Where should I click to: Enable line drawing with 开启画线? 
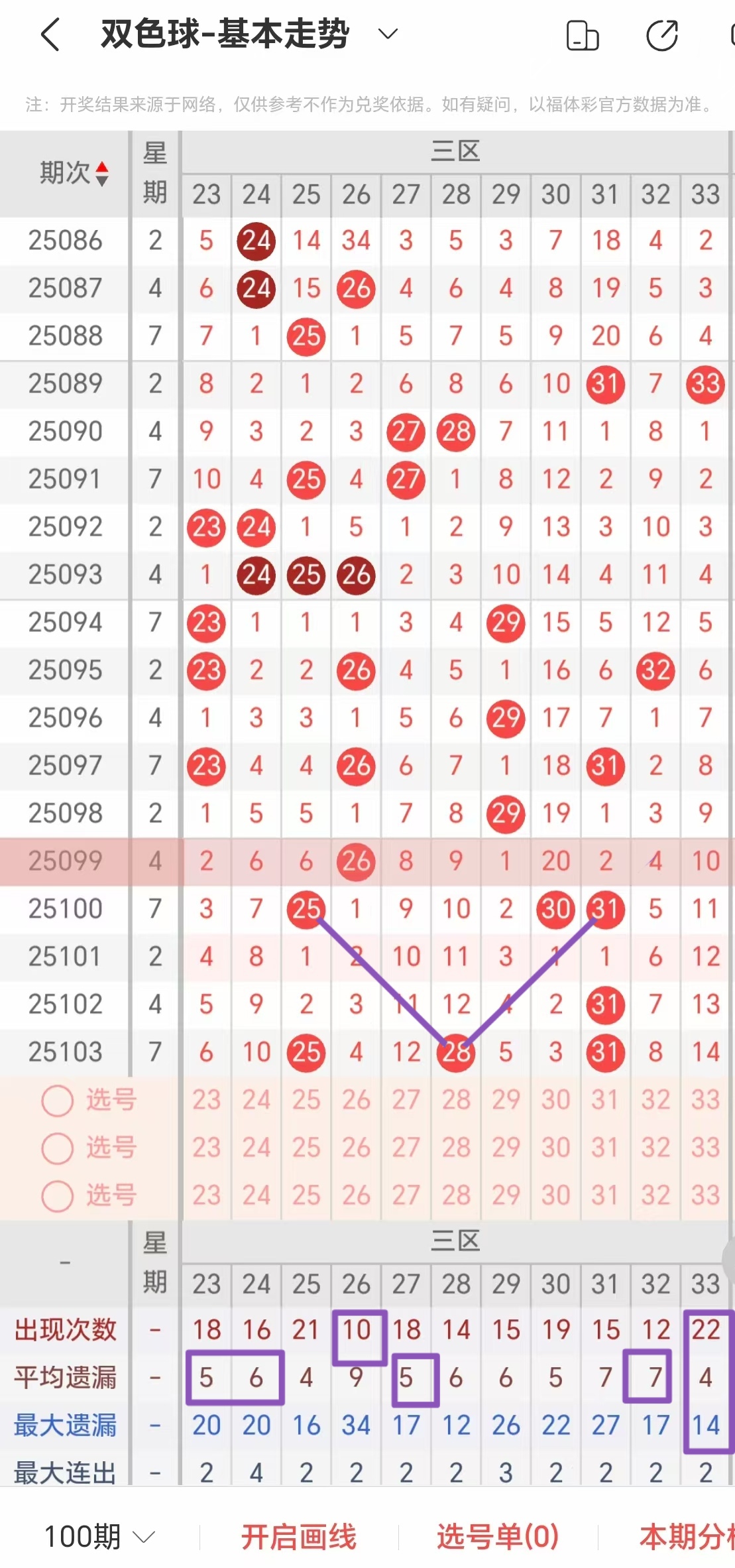pyautogui.click(x=298, y=1536)
